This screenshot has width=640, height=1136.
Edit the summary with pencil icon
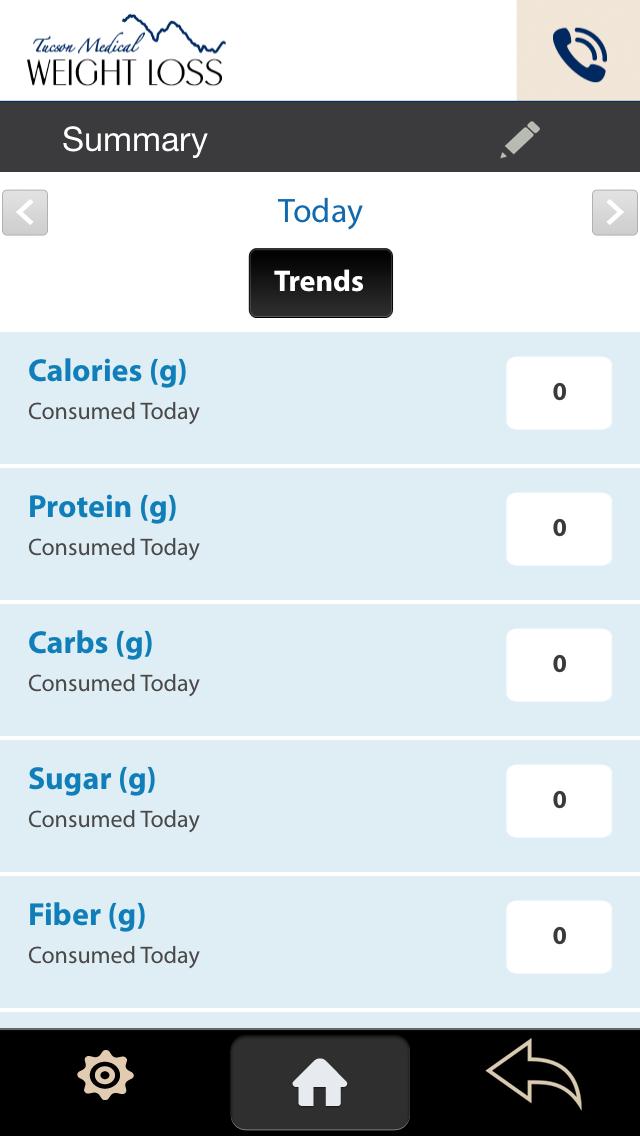pyautogui.click(x=520, y=140)
